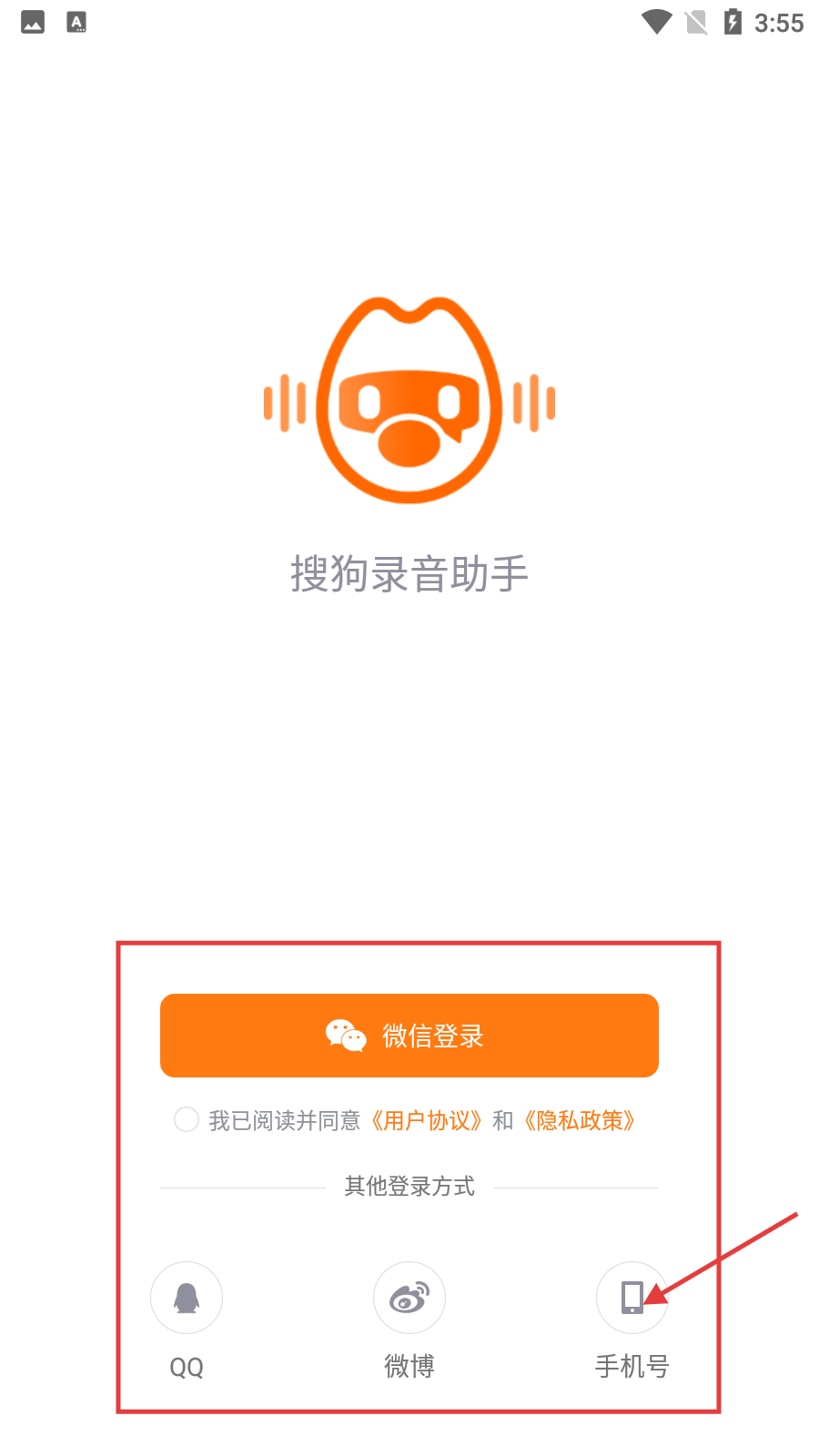Image resolution: width=819 pixels, height=1456 pixels.
Task: Click the Sogou Recording Assistant dog logo
Action: coord(409,400)
